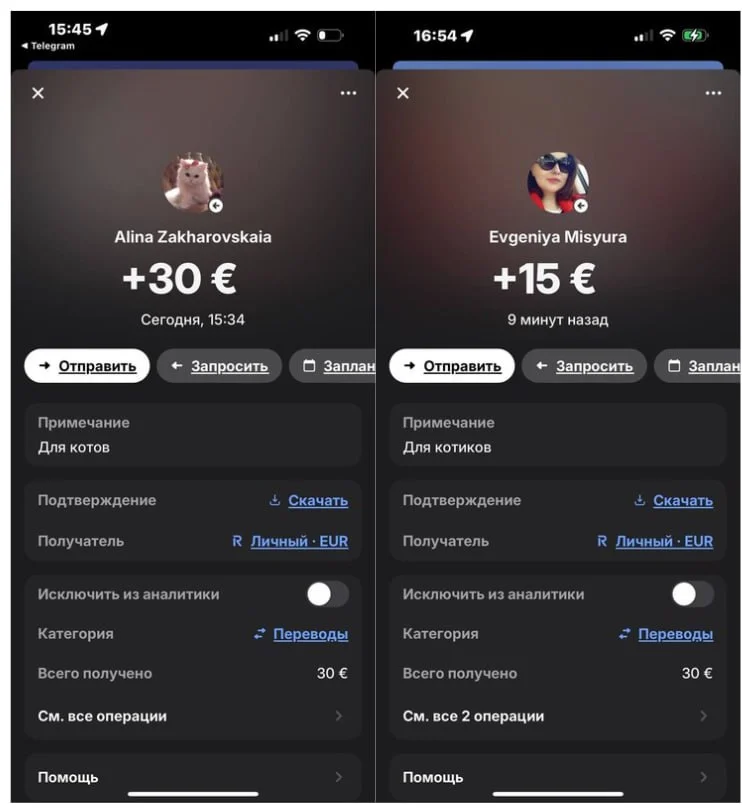Open Помощь under Evgeniya's transaction
This screenshot has height=812, width=742.
click(x=555, y=777)
